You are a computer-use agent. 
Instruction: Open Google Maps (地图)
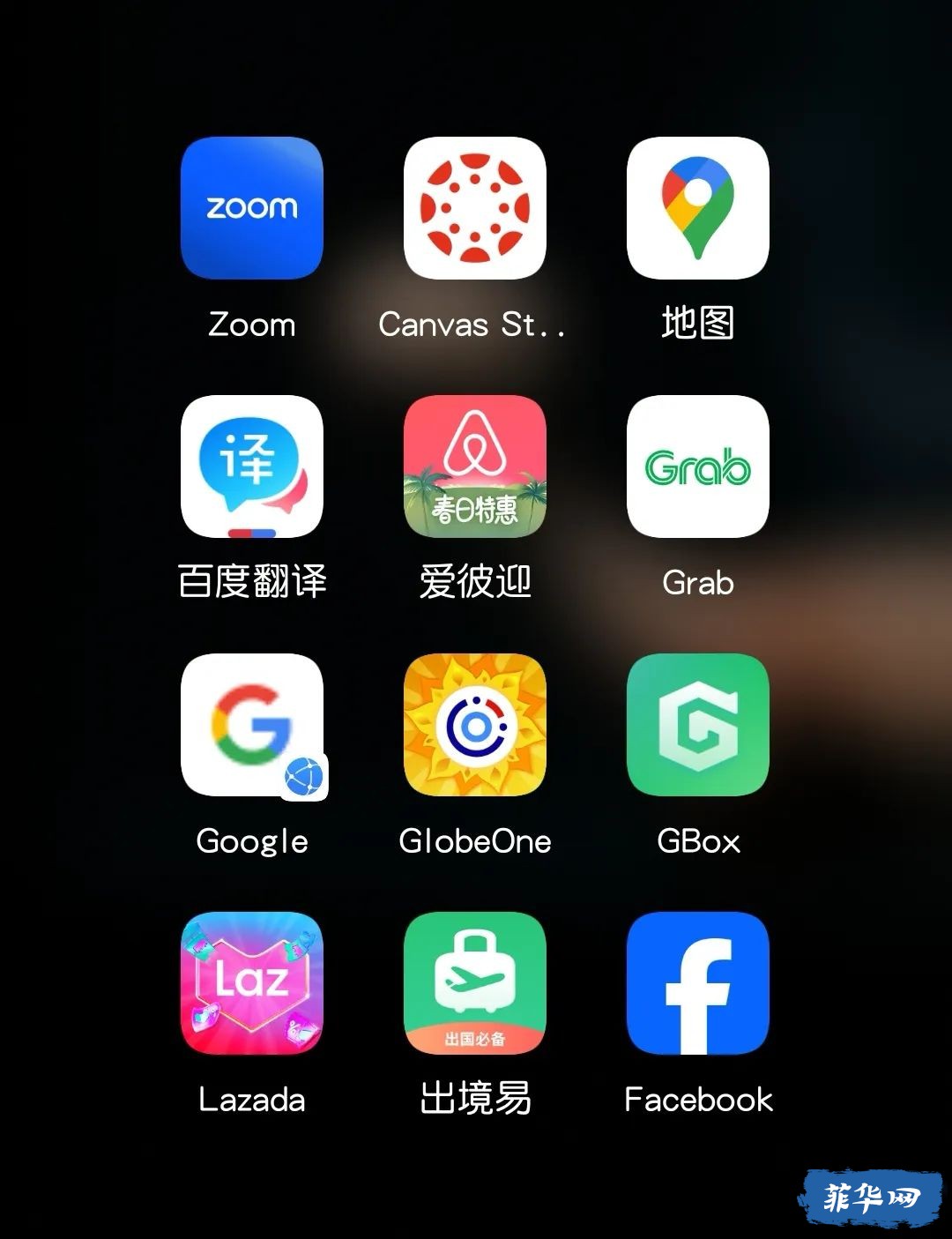click(x=697, y=208)
